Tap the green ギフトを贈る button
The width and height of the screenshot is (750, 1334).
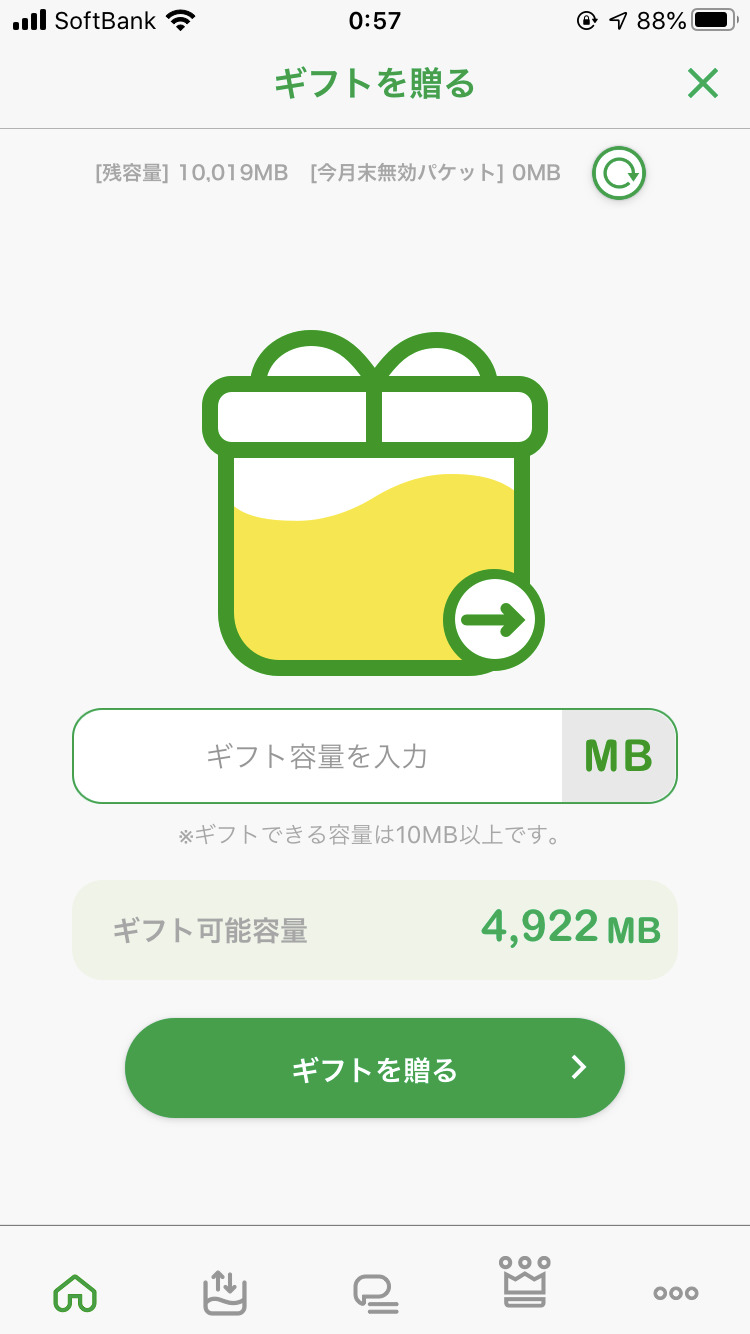(x=375, y=1069)
